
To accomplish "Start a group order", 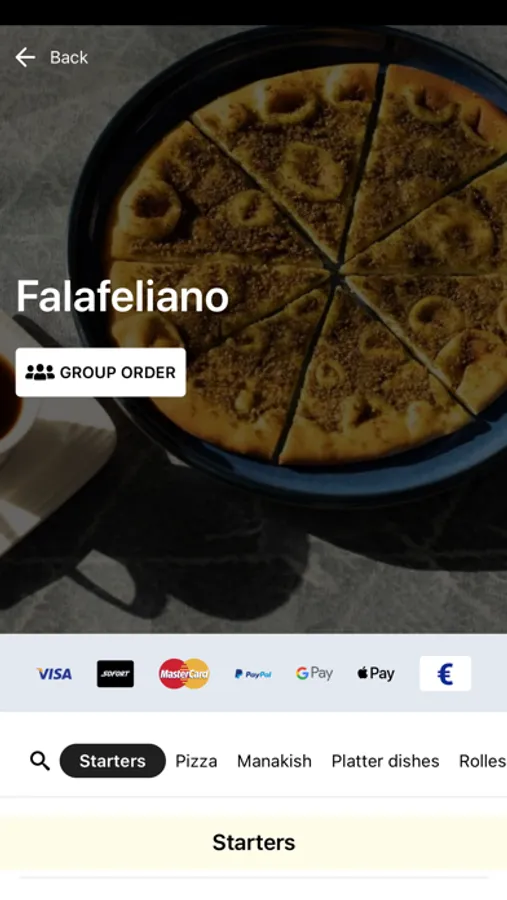I will click(x=100, y=373).
